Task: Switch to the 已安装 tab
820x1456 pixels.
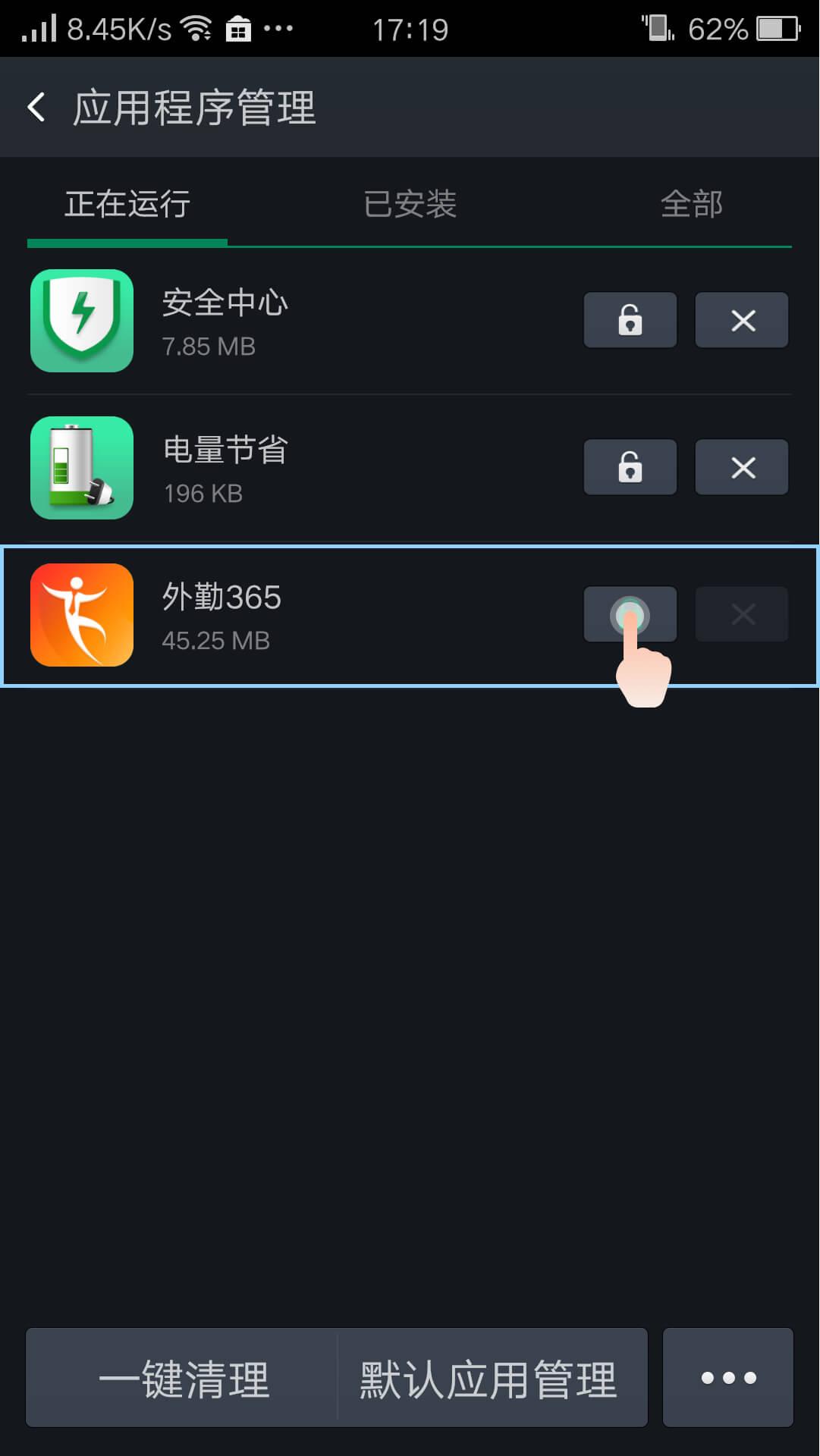Action: (410, 204)
